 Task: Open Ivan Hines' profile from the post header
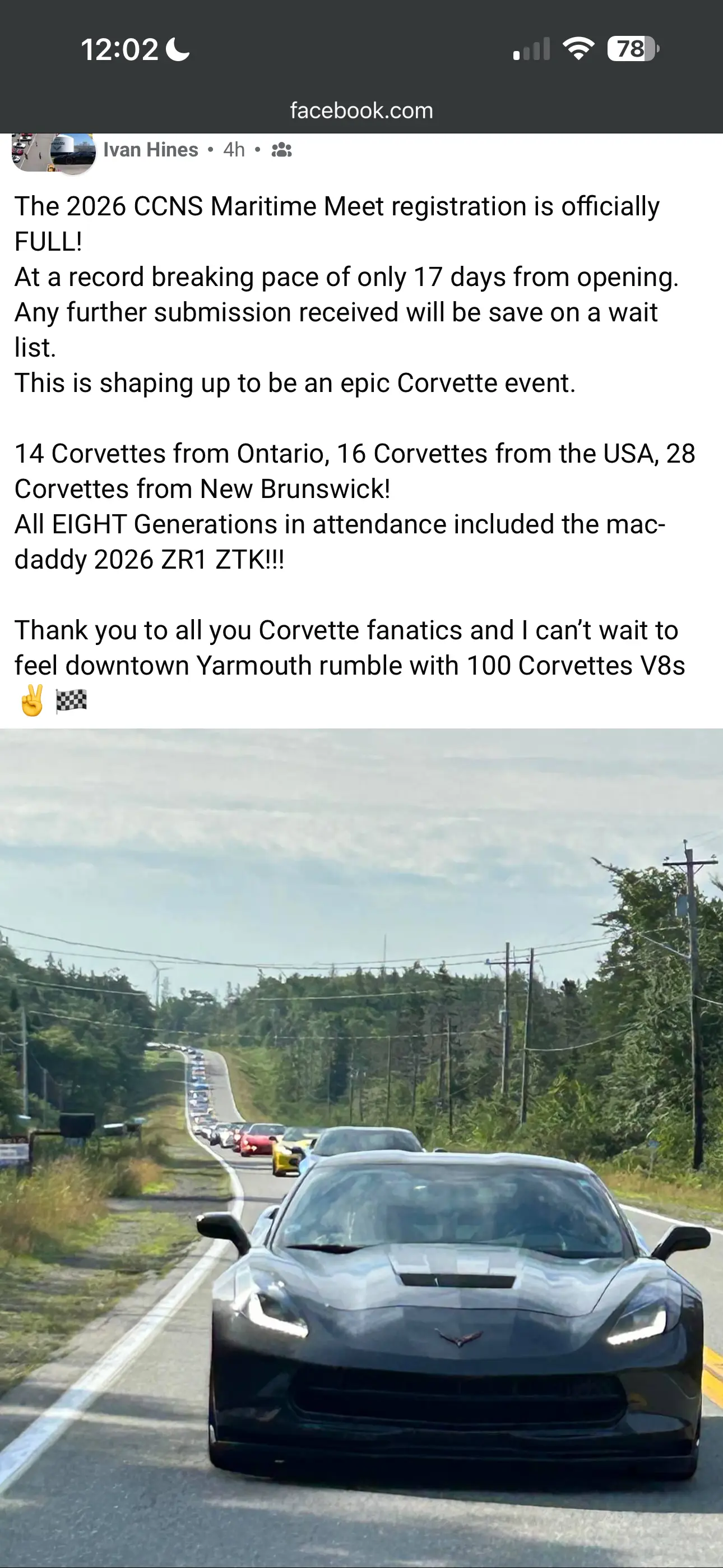pyautogui.click(x=150, y=150)
